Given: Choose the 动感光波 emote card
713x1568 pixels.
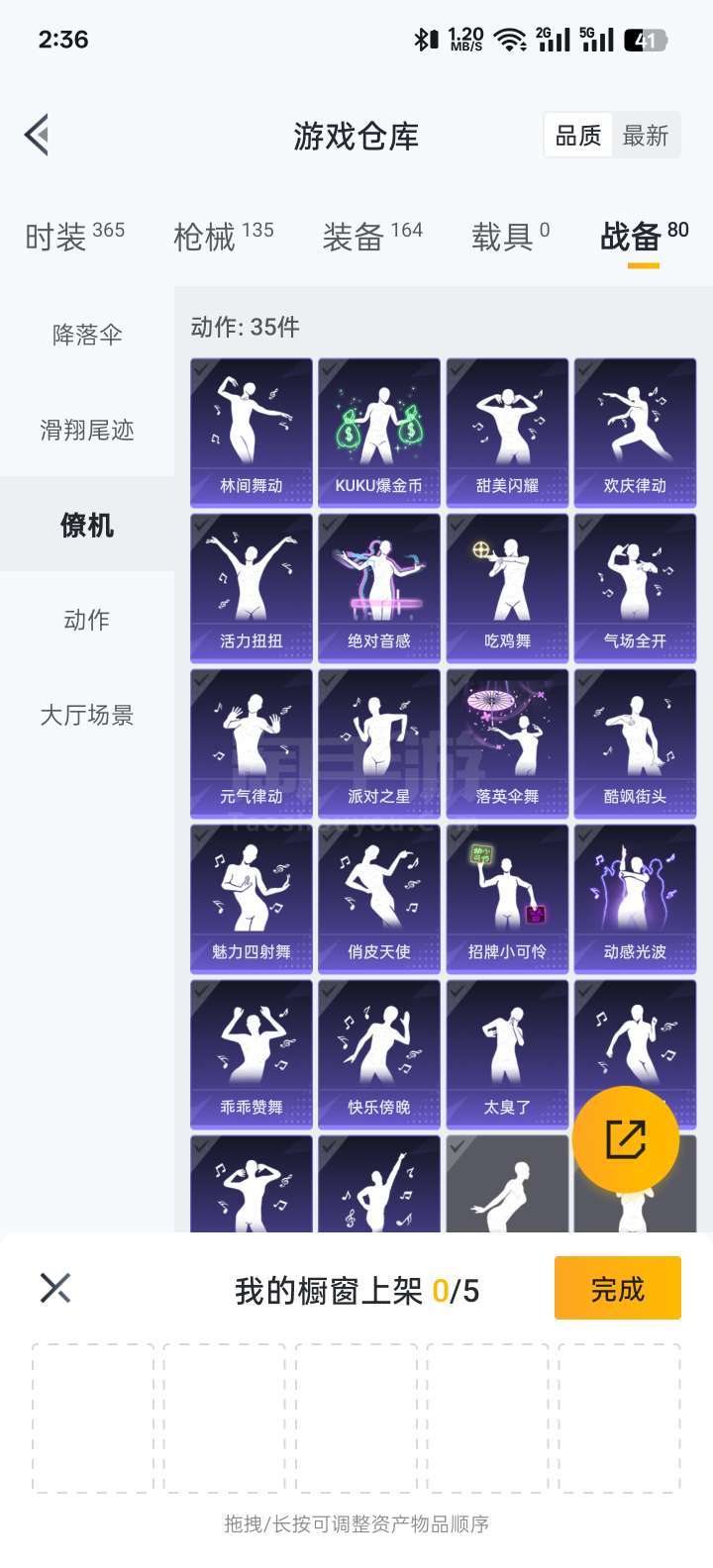Looking at the screenshot, I should [635, 898].
